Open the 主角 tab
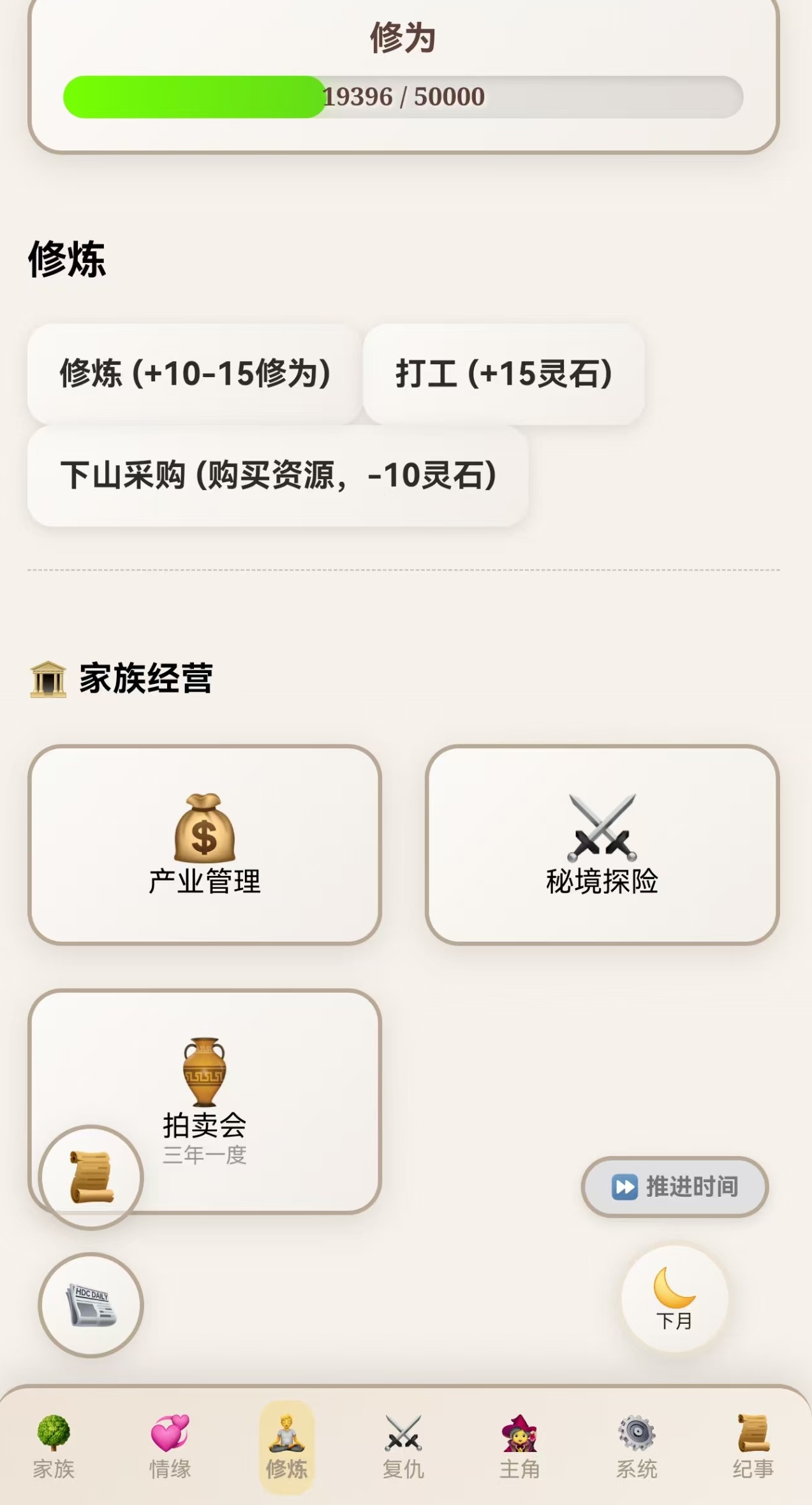Viewport: 812px width, 1505px height. click(x=519, y=1447)
